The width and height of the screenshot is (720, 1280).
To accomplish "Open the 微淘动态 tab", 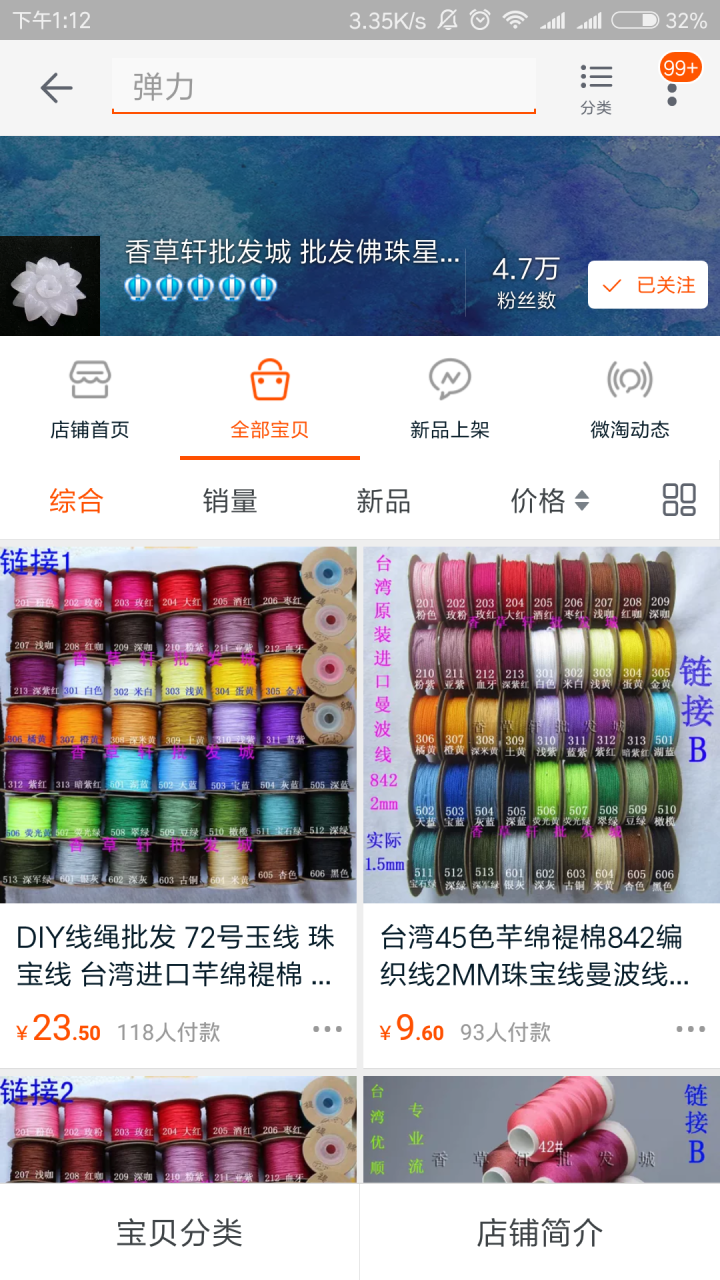I will 630,400.
